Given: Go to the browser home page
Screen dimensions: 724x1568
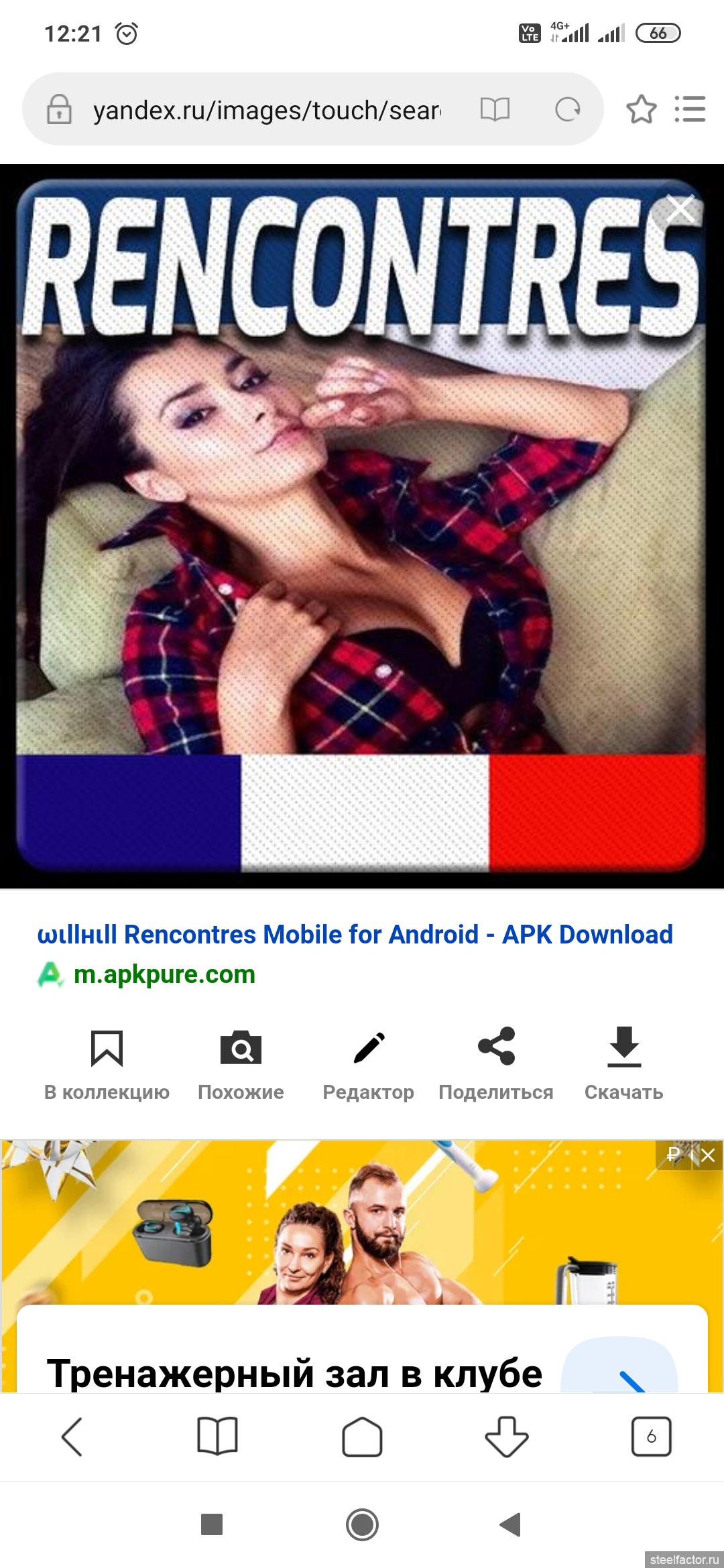Looking at the screenshot, I should 362,1437.
